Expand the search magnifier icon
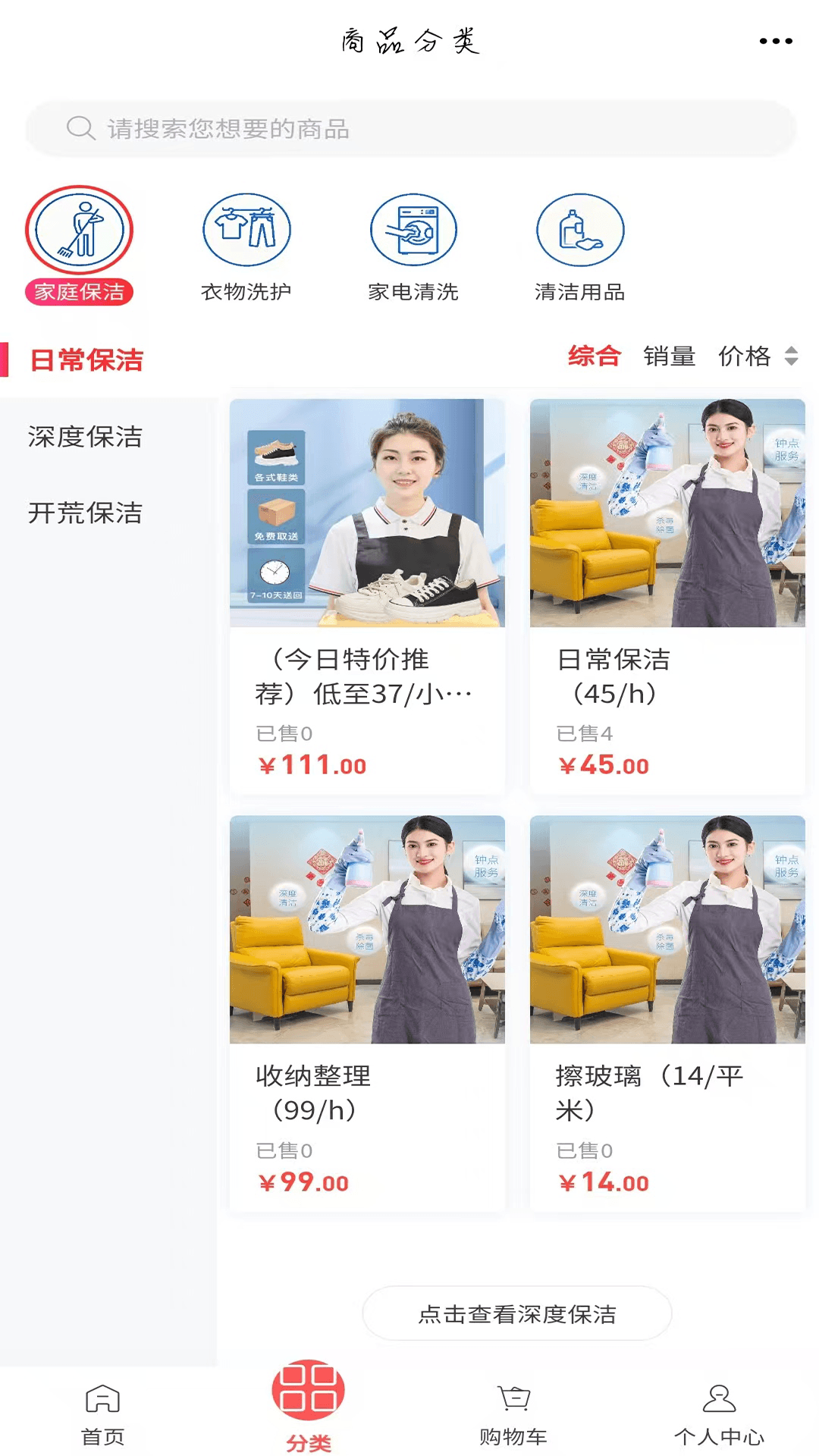This screenshot has width=819, height=1456. coord(78,127)
